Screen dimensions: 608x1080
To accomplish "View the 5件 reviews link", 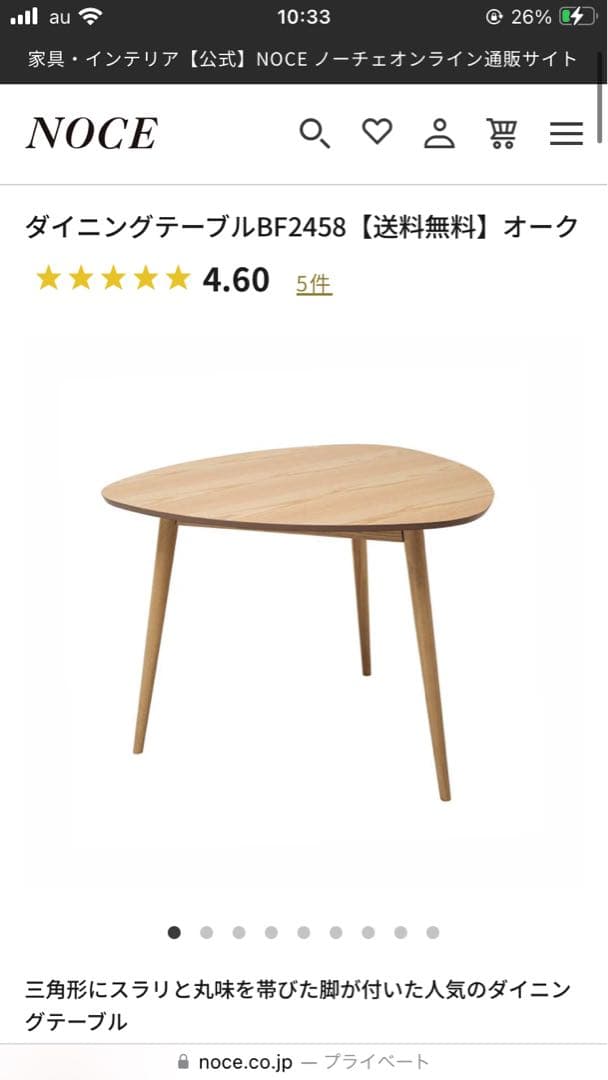I will click(314, 284).
